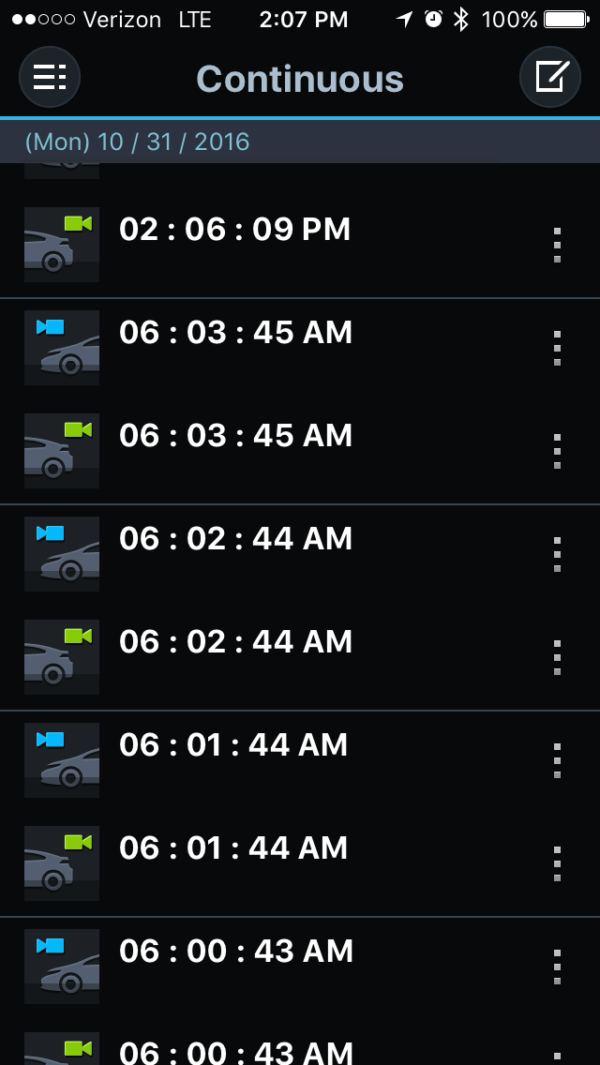Open the 06:03:45 AM front camera recording
Viewport: 600px width, 1065px height.
(x=300, y=452)
